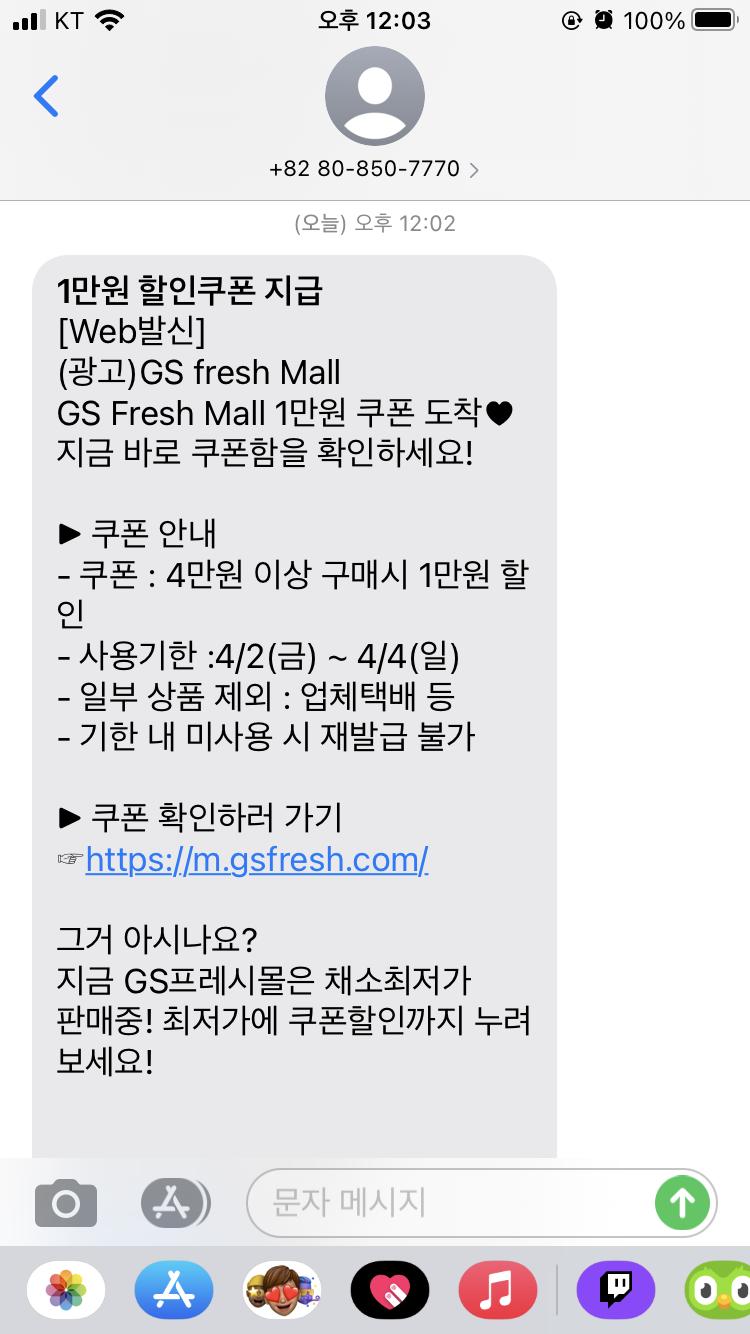The image size is (750, 1334).
Task: Open the Twitch iMessage app
Action: point(615,1290)
